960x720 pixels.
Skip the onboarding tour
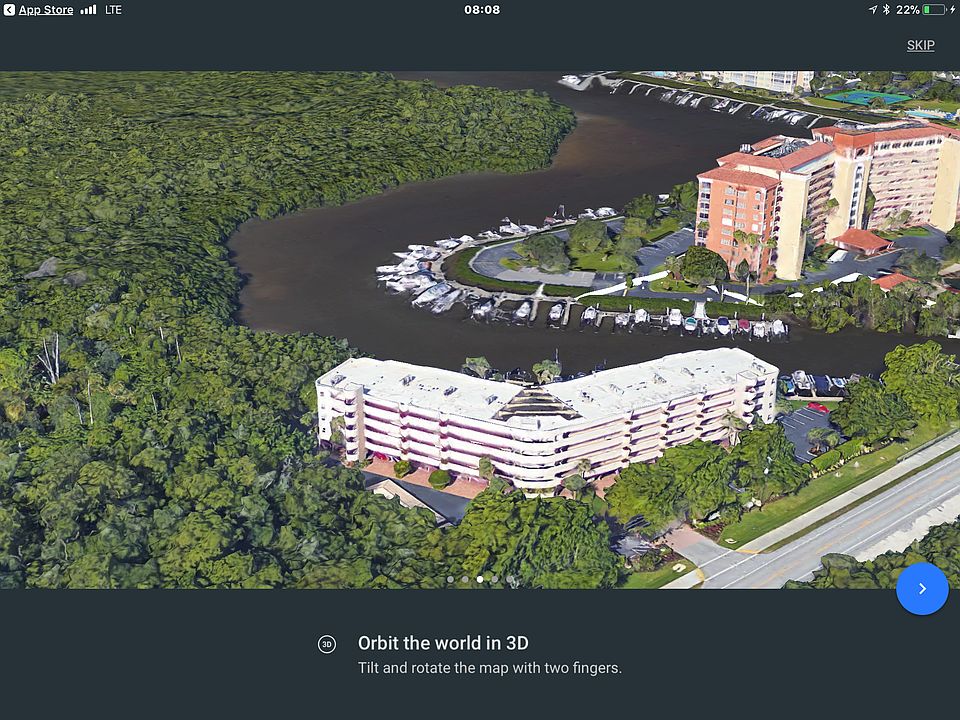click(920, 45)
